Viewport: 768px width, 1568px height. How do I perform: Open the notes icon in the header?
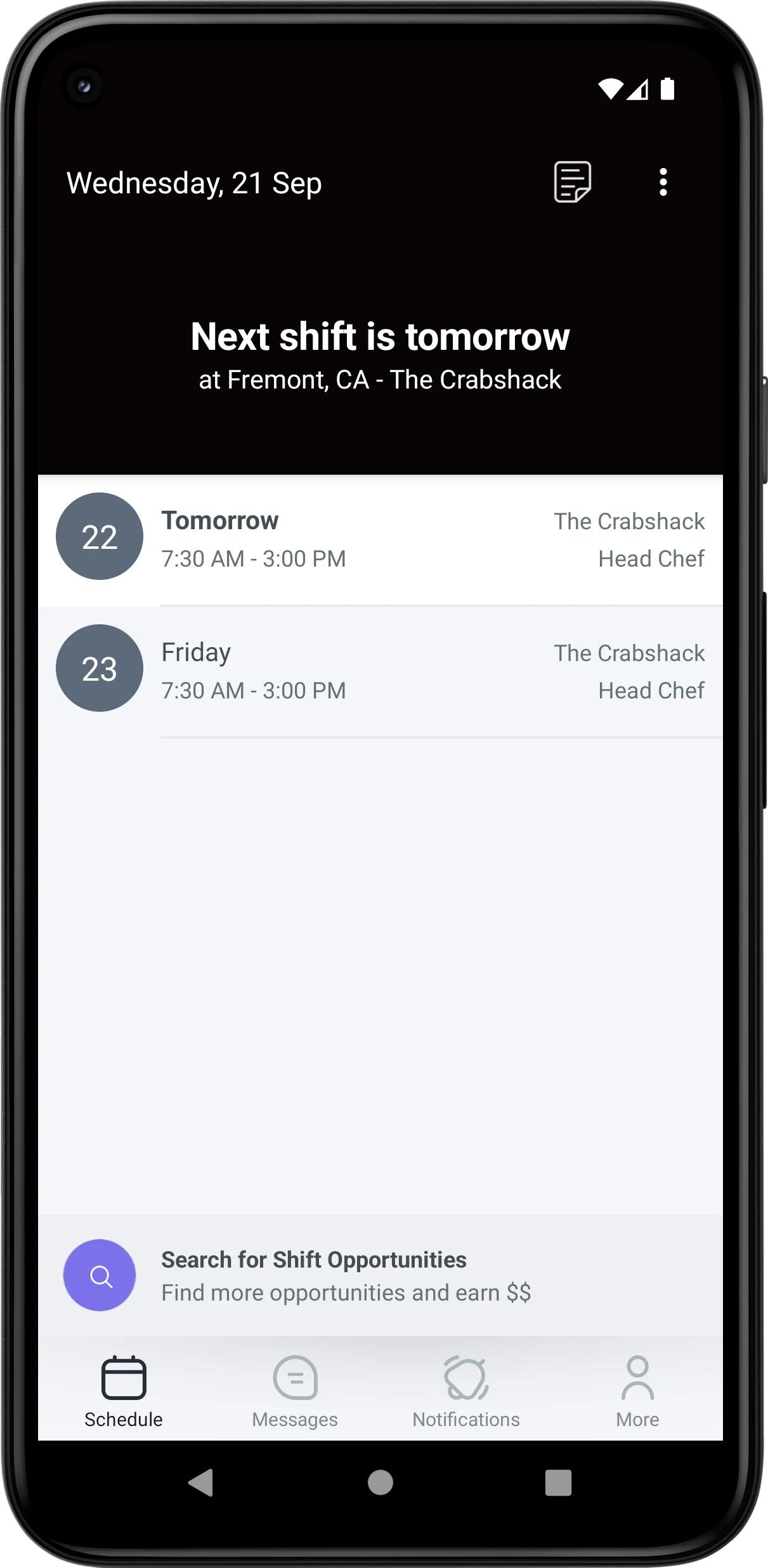573,182
